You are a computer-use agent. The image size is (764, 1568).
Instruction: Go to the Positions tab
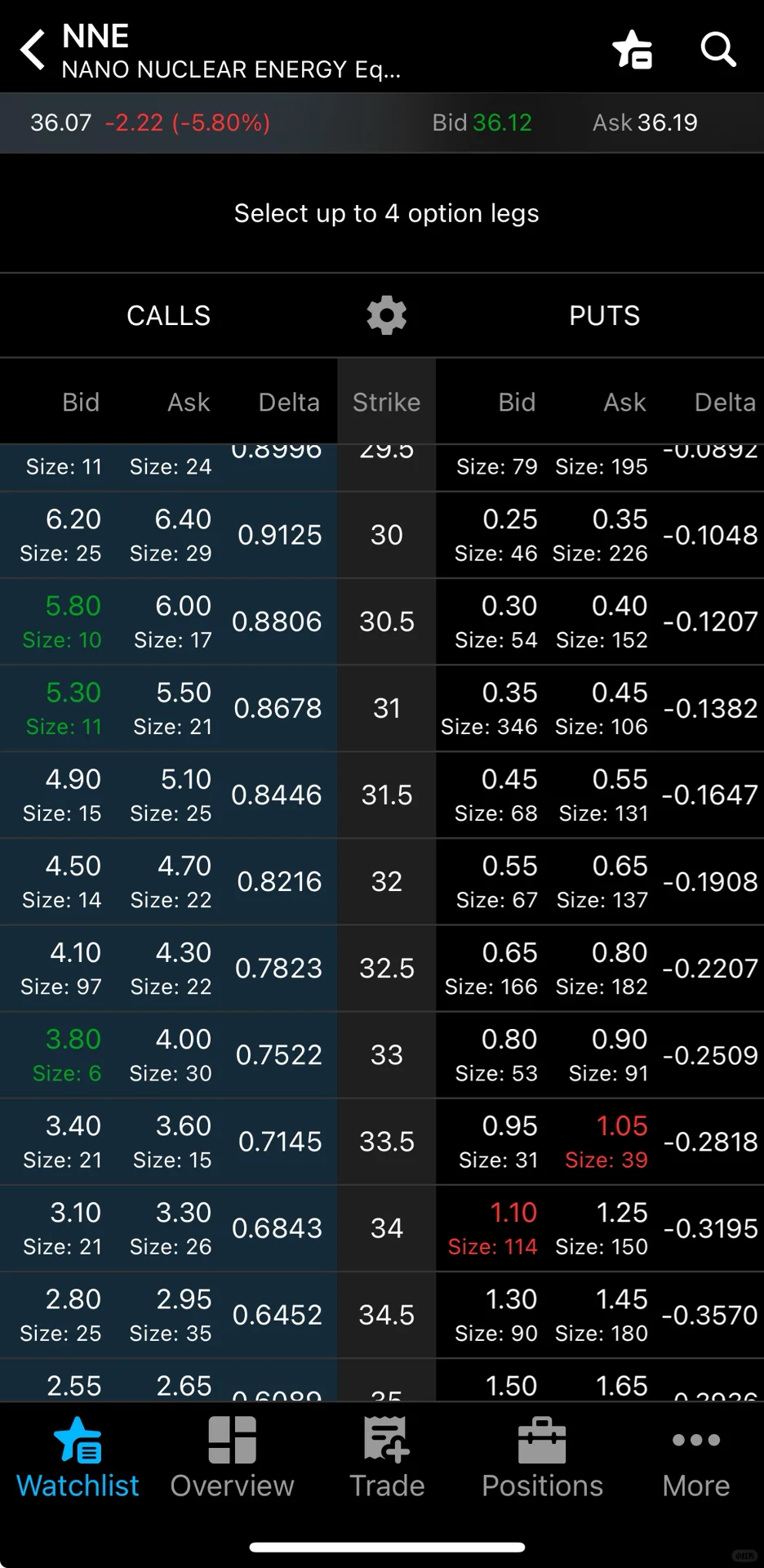click(542, 1459)
